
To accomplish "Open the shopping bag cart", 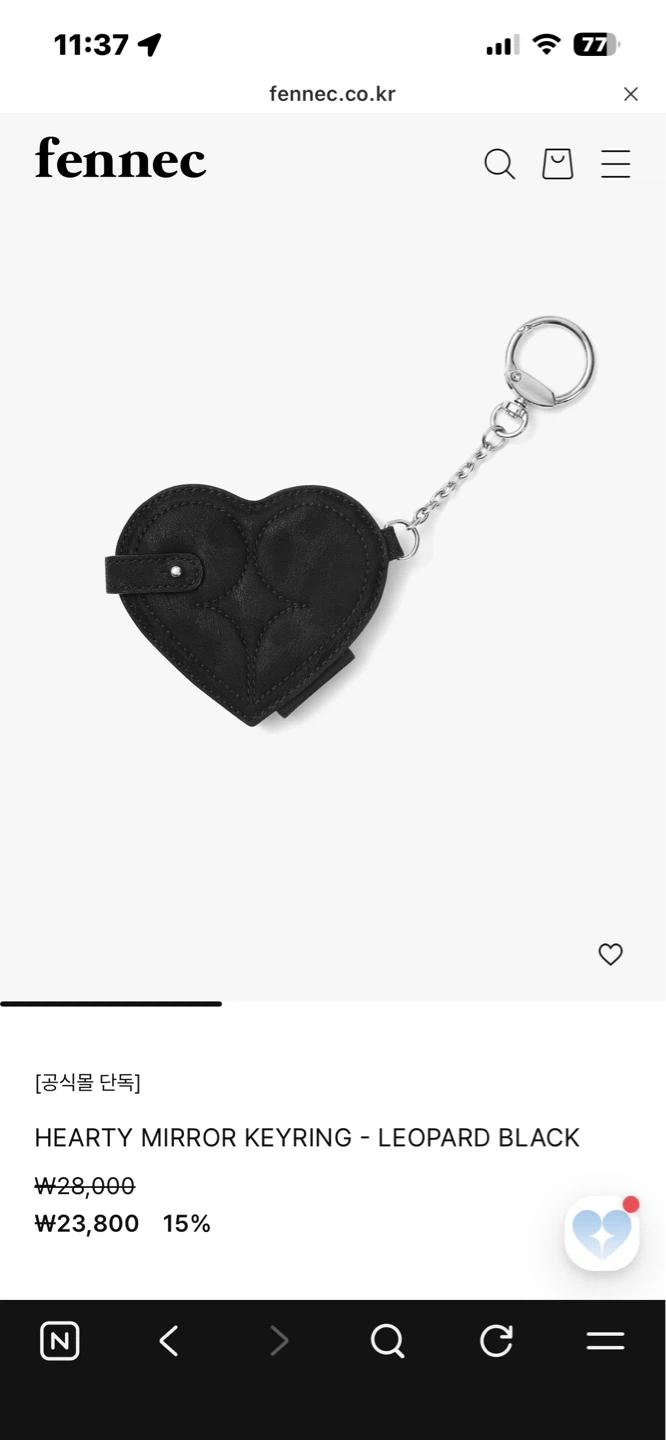I will [x=557, y=164].
